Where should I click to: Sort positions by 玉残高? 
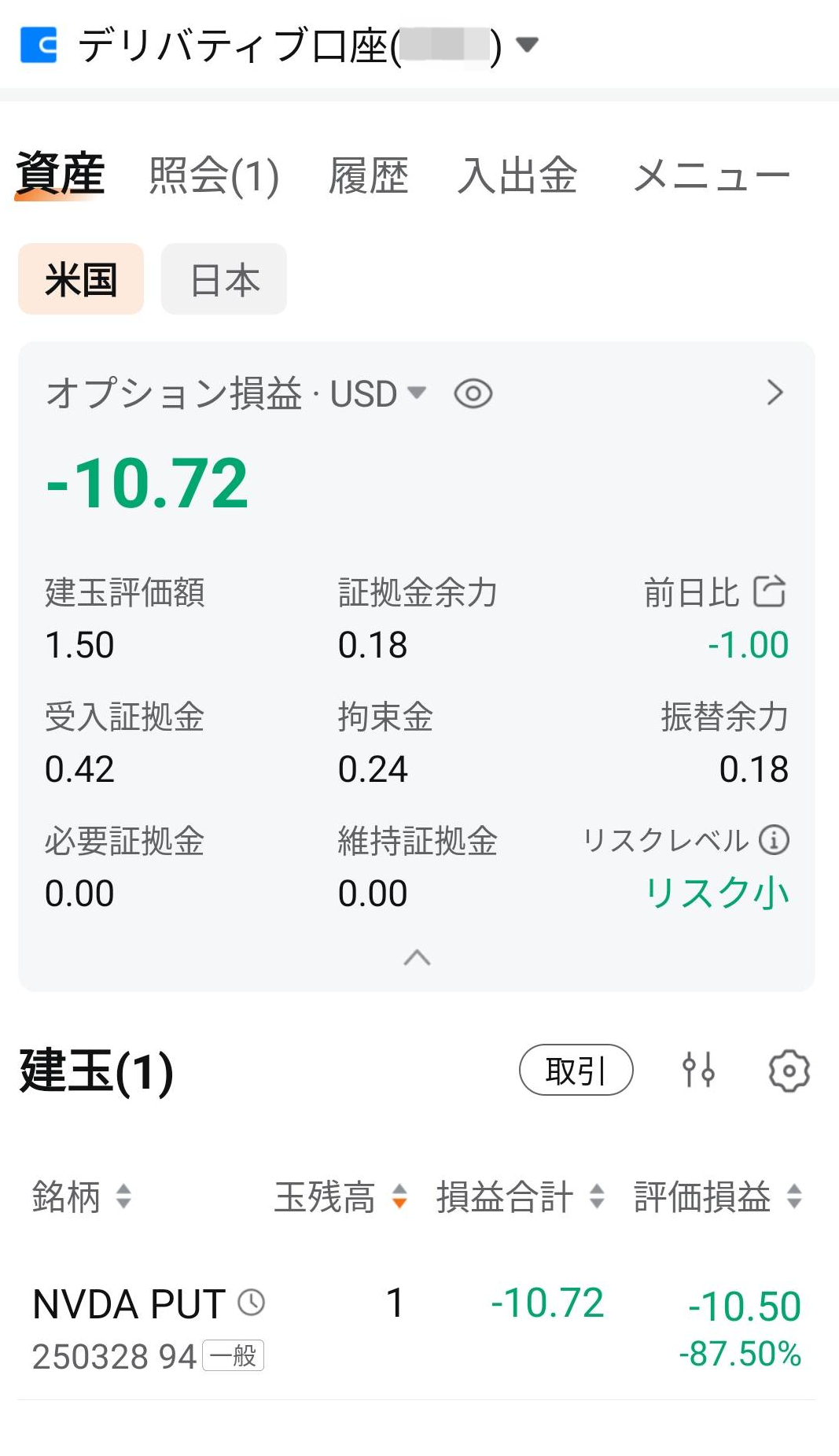[x=340, y=1196]
